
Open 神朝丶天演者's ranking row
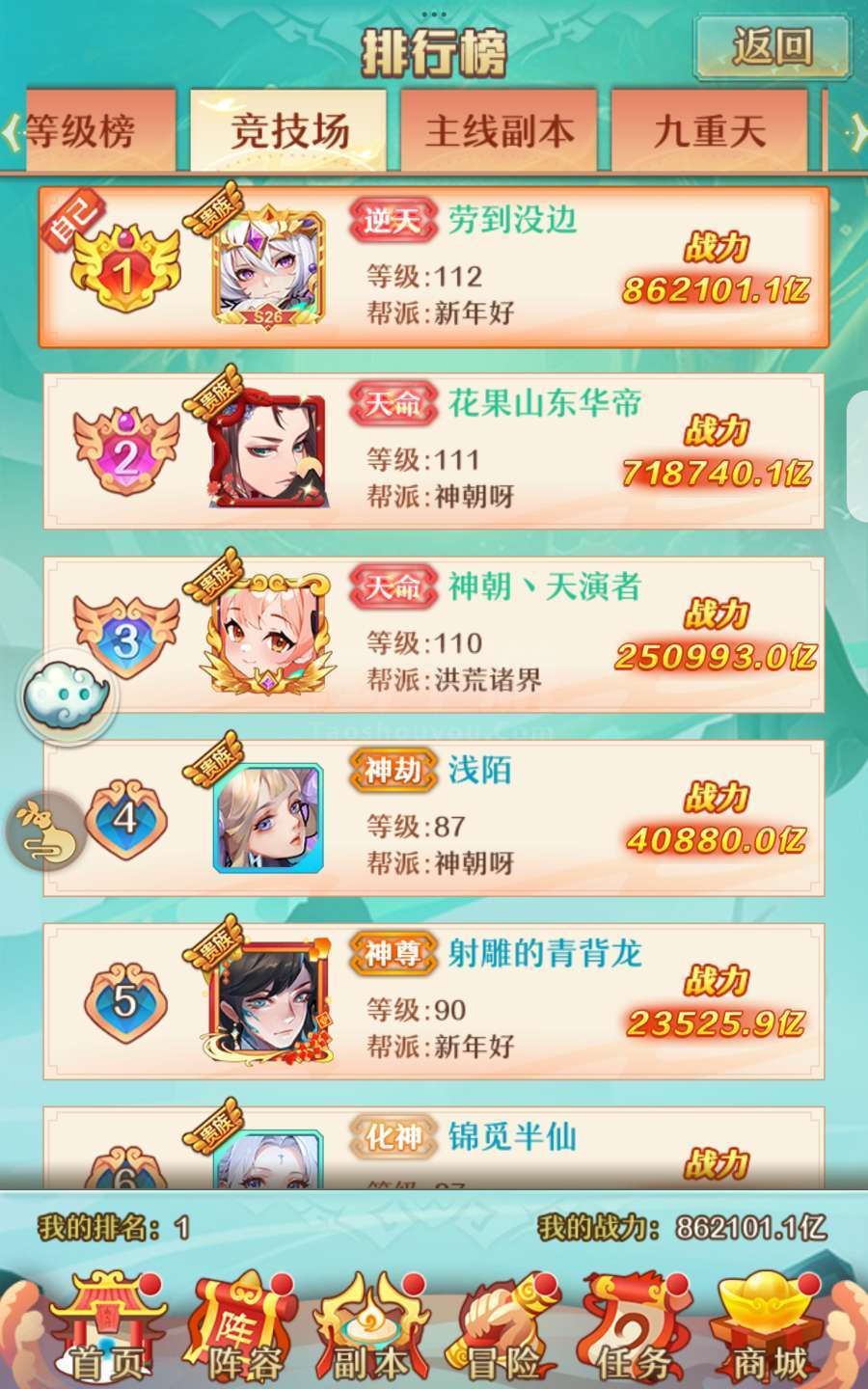pos(434,634)
